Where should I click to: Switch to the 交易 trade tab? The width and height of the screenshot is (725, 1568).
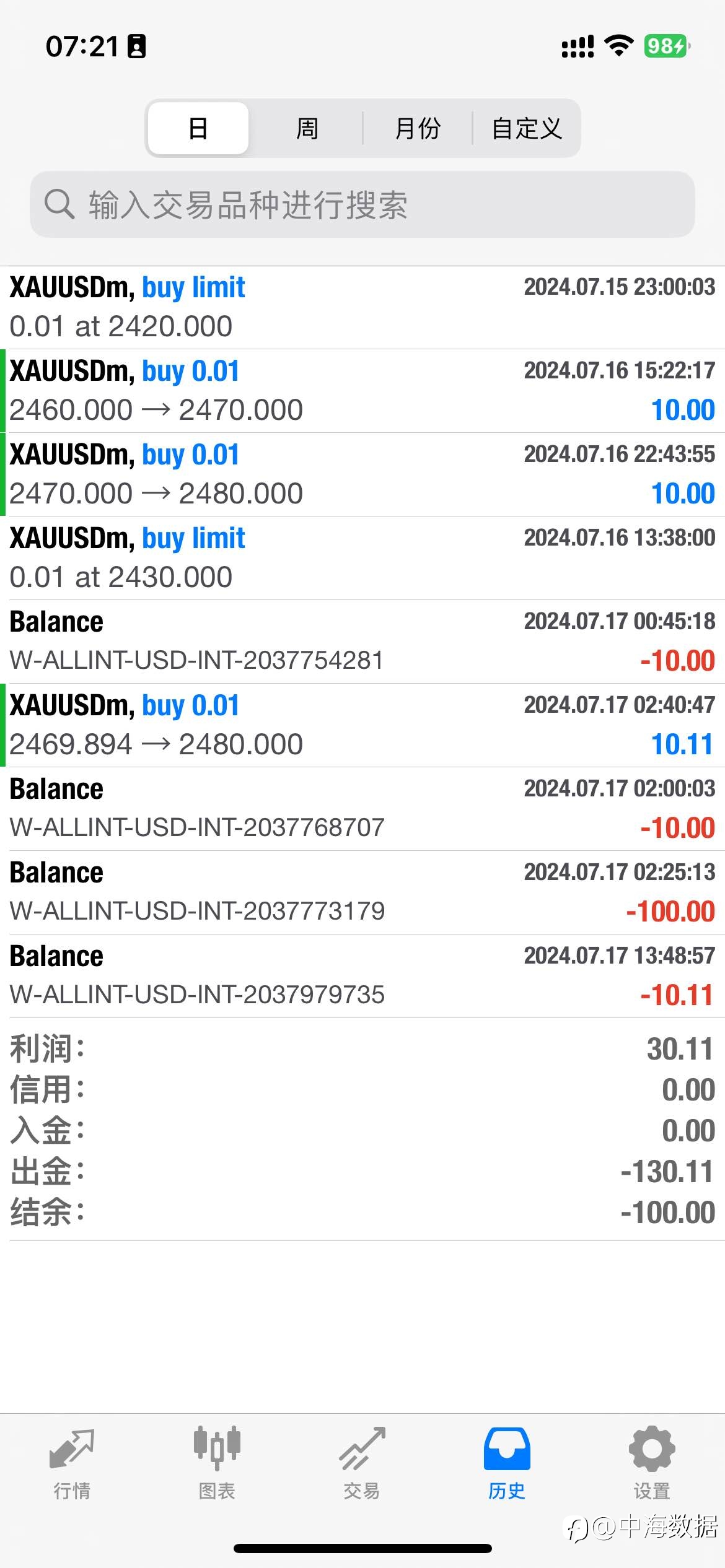(362, 1464)
